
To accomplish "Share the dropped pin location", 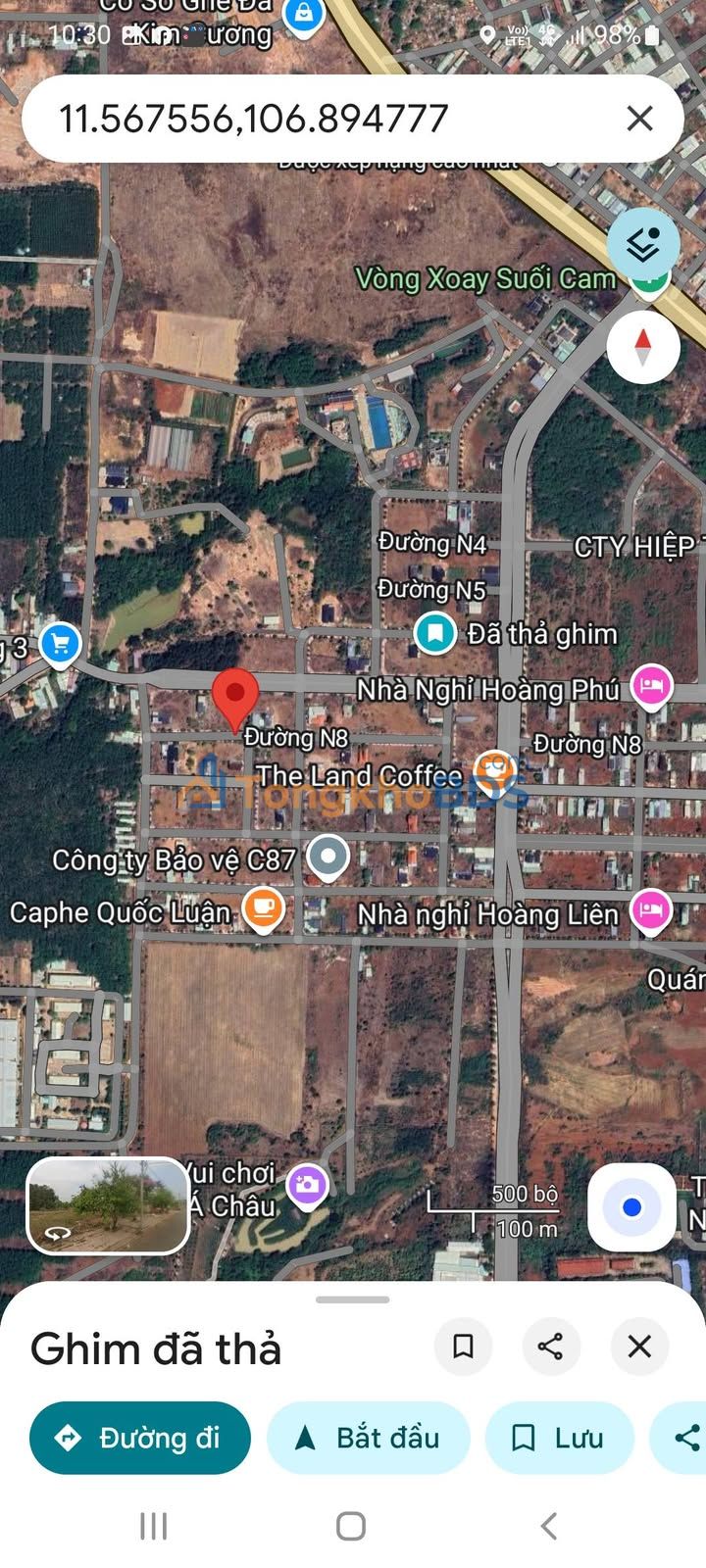I will click(550, 1346).
